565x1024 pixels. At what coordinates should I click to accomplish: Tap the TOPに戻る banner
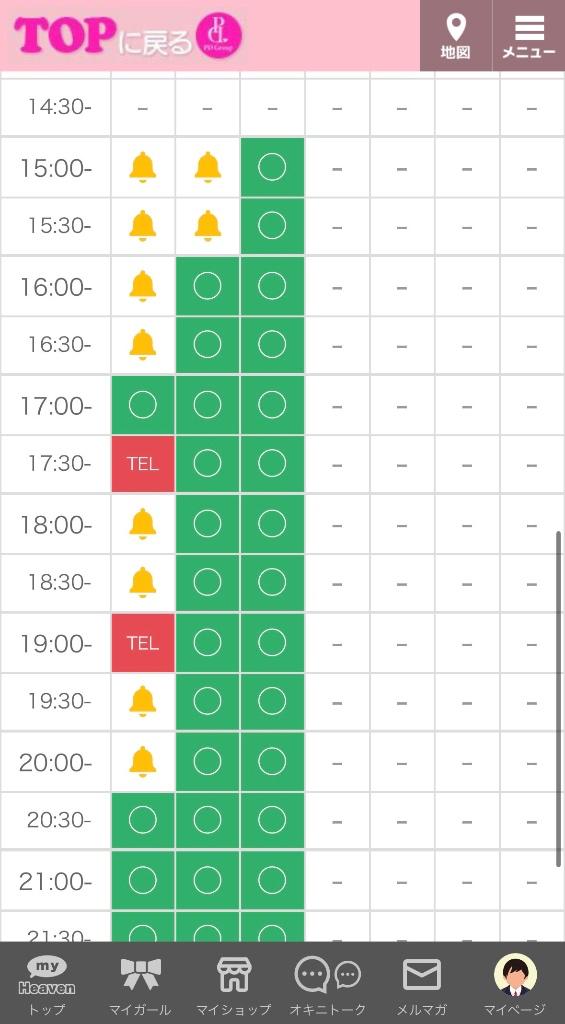128,36
